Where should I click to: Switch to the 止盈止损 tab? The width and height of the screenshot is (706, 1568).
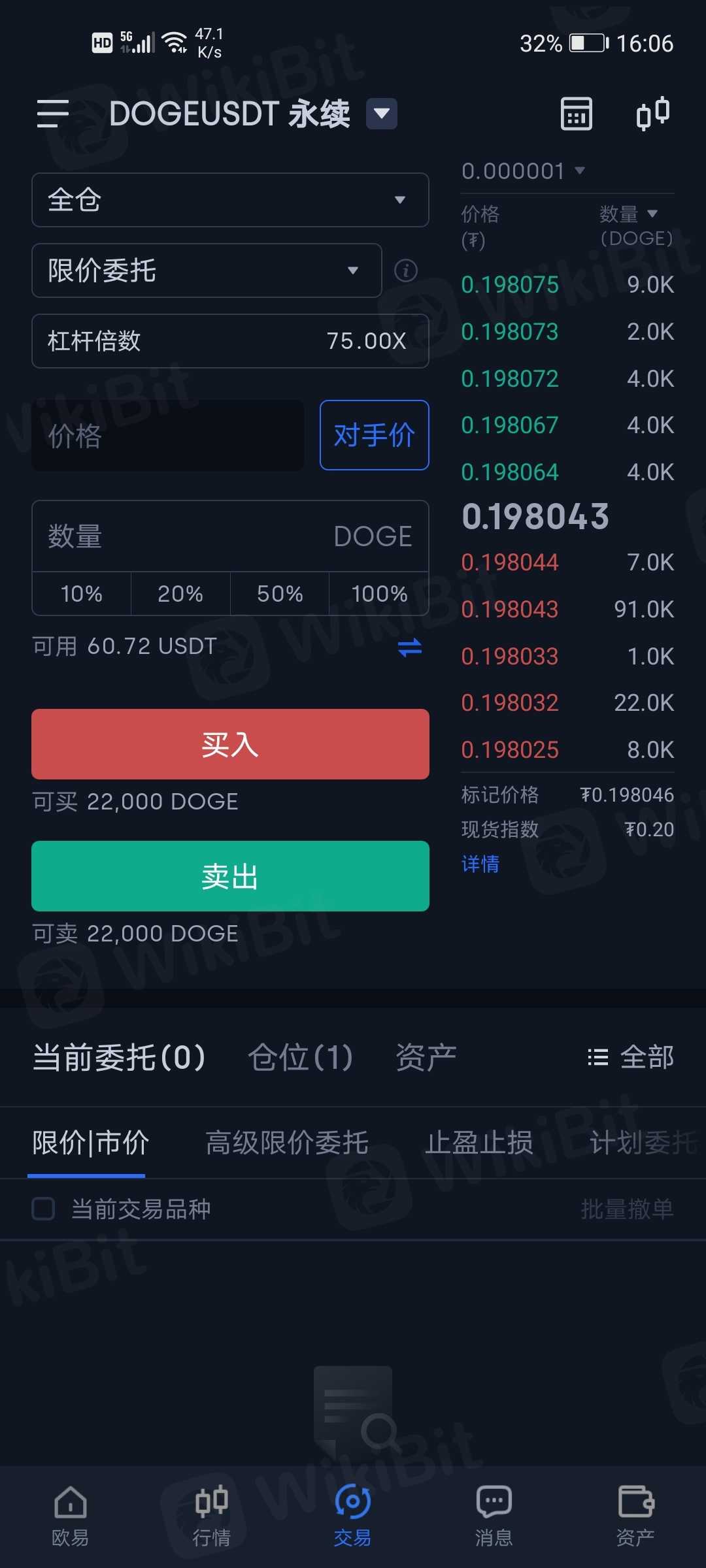[479, 1143]
